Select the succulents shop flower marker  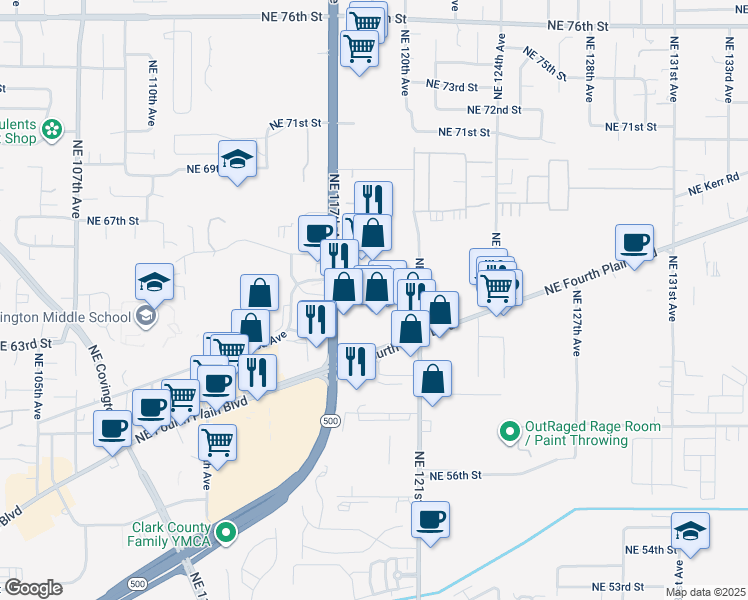52,130
